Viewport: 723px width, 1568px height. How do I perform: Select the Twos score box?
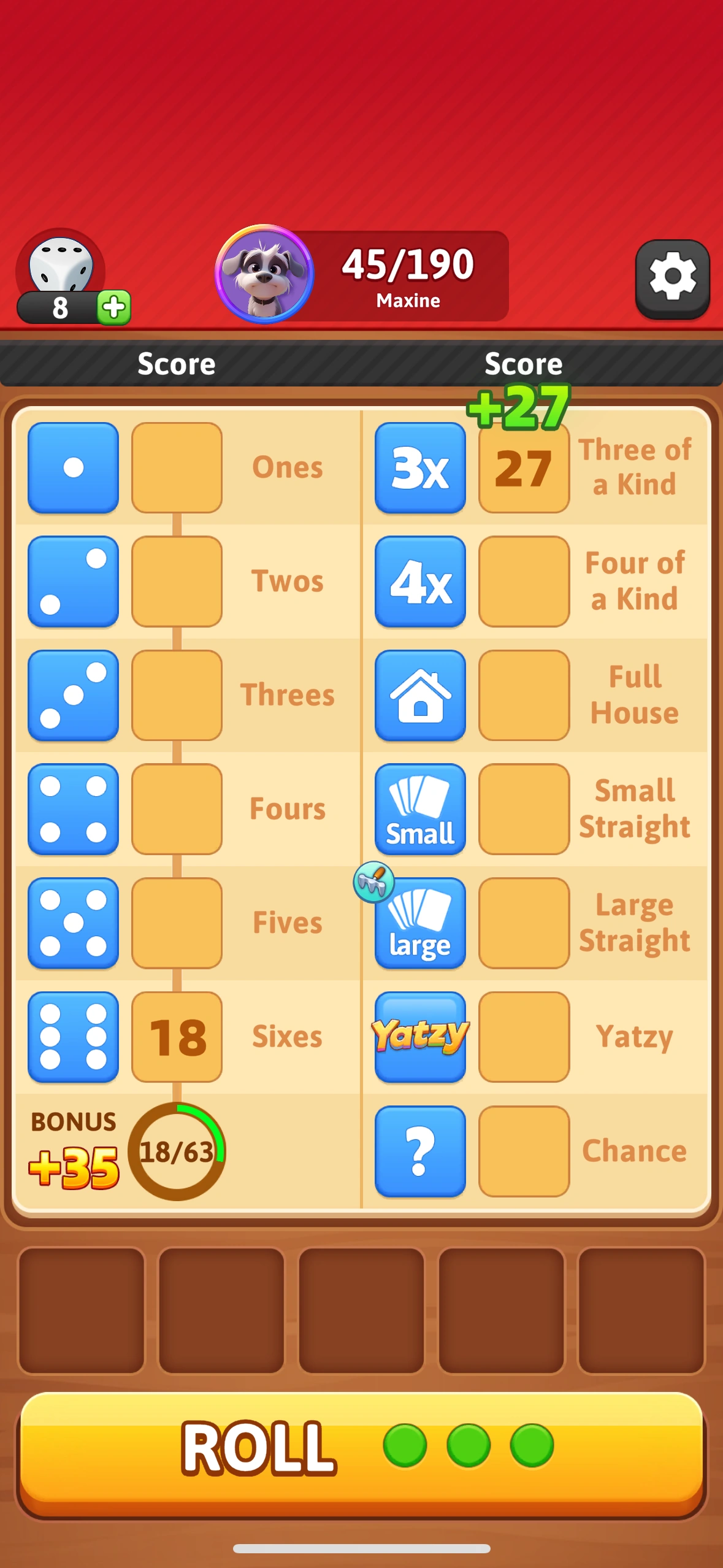[x=177, y=582]
